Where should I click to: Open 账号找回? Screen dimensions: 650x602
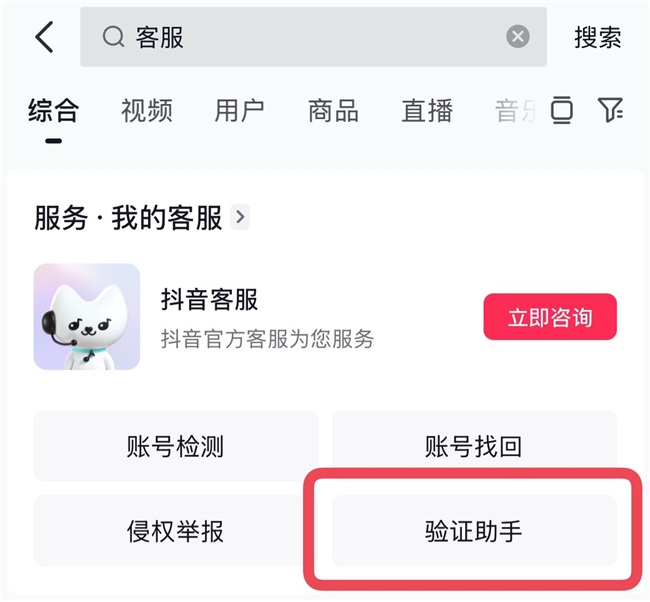pyautogui.click(x=474, y=446)
